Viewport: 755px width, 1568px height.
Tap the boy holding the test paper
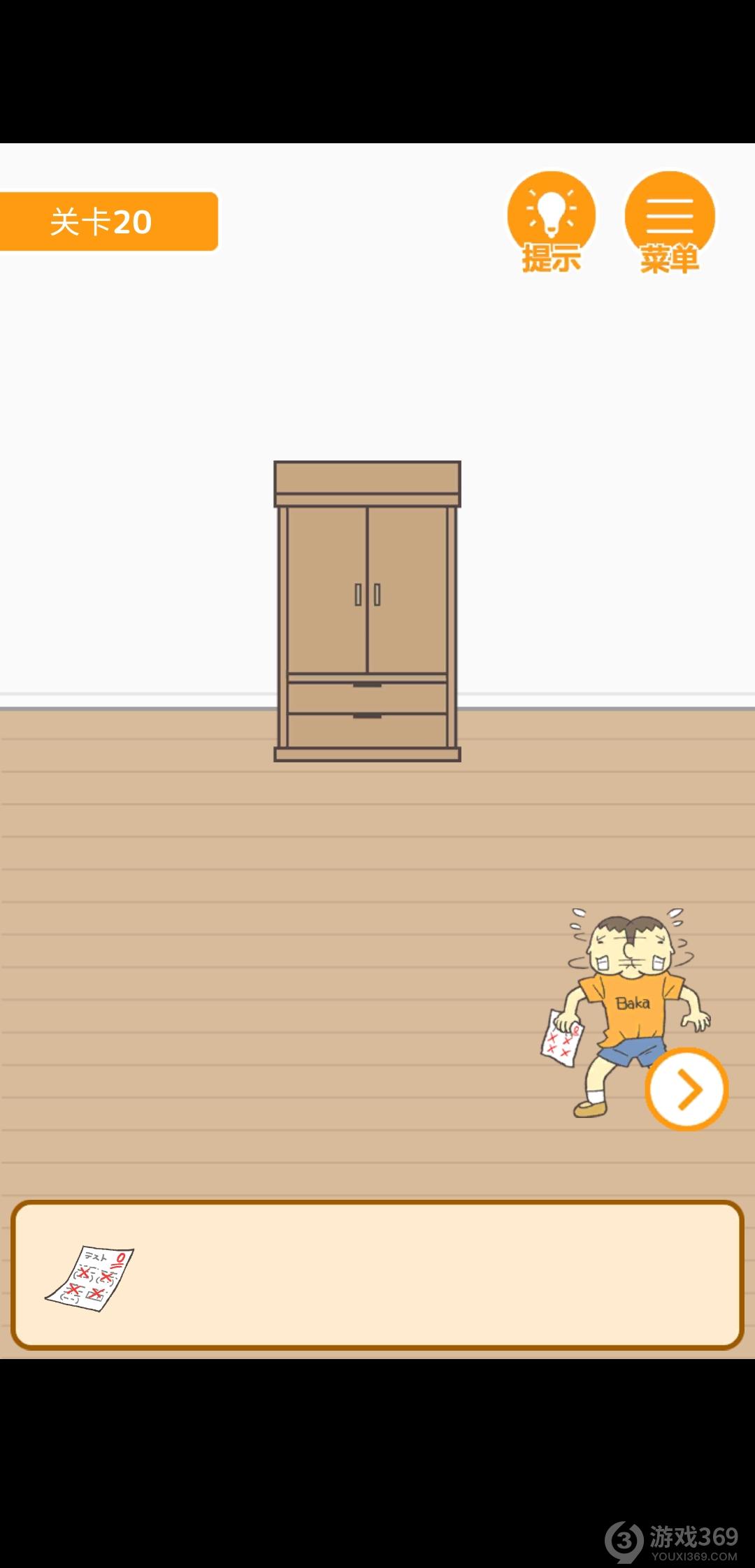click(x=626, y=1006)
